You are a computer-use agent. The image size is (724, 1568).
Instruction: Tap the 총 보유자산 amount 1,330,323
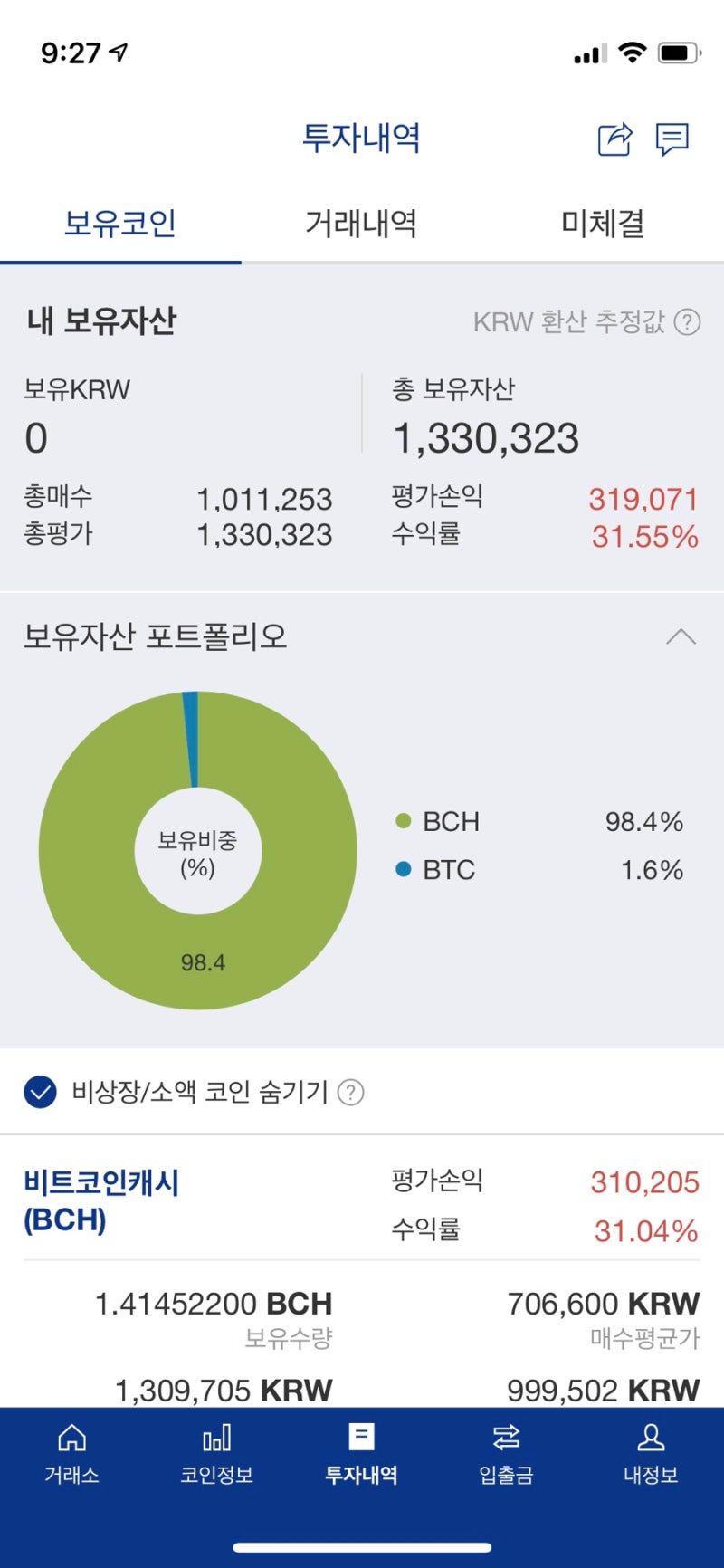pos(487,437)
